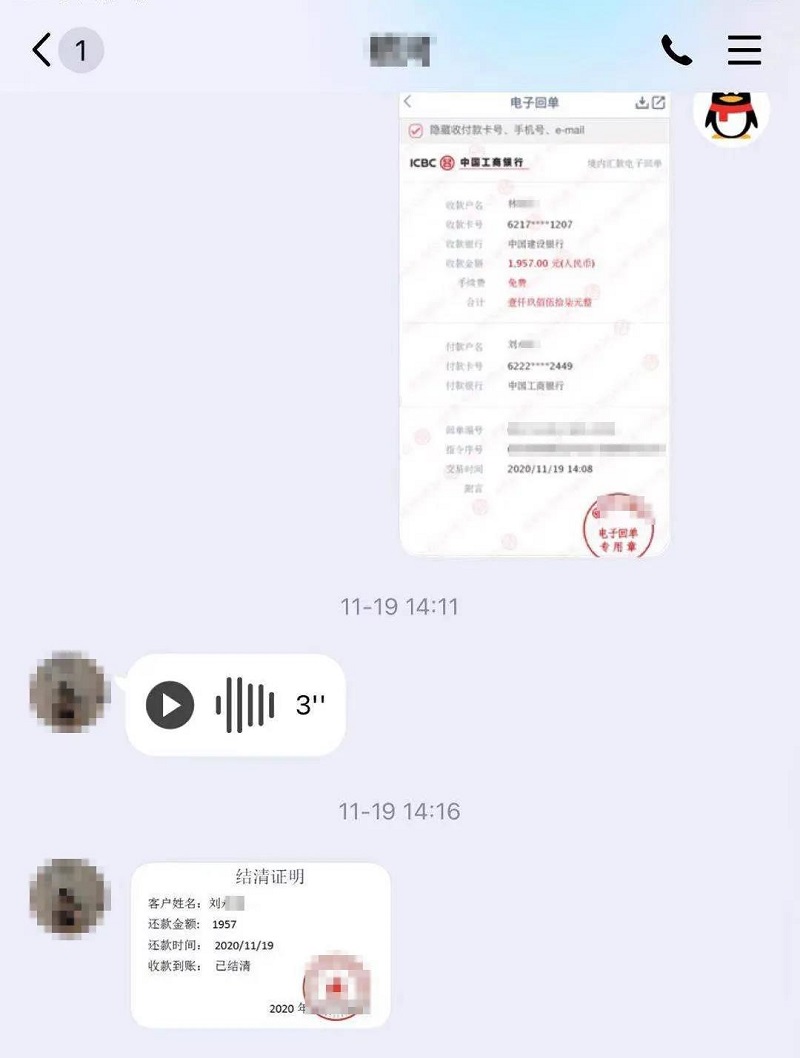Go back to the message list

click(x=42, y=49)
